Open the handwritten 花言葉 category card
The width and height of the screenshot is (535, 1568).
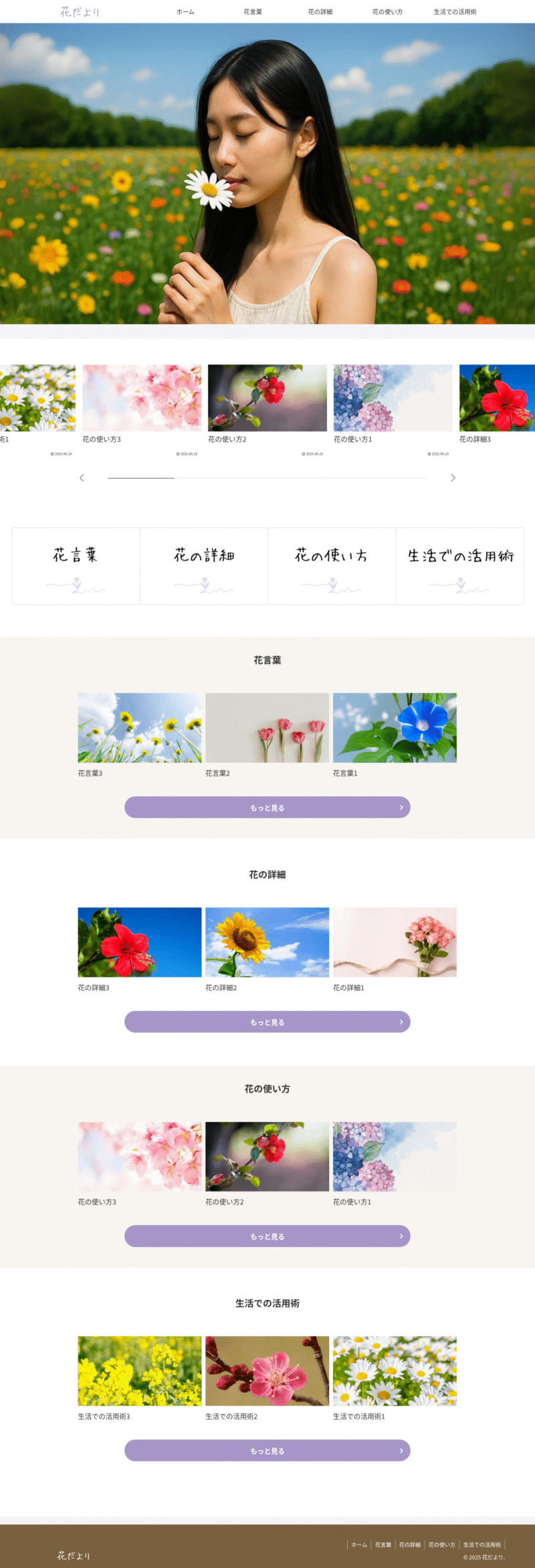coord(76,566)
